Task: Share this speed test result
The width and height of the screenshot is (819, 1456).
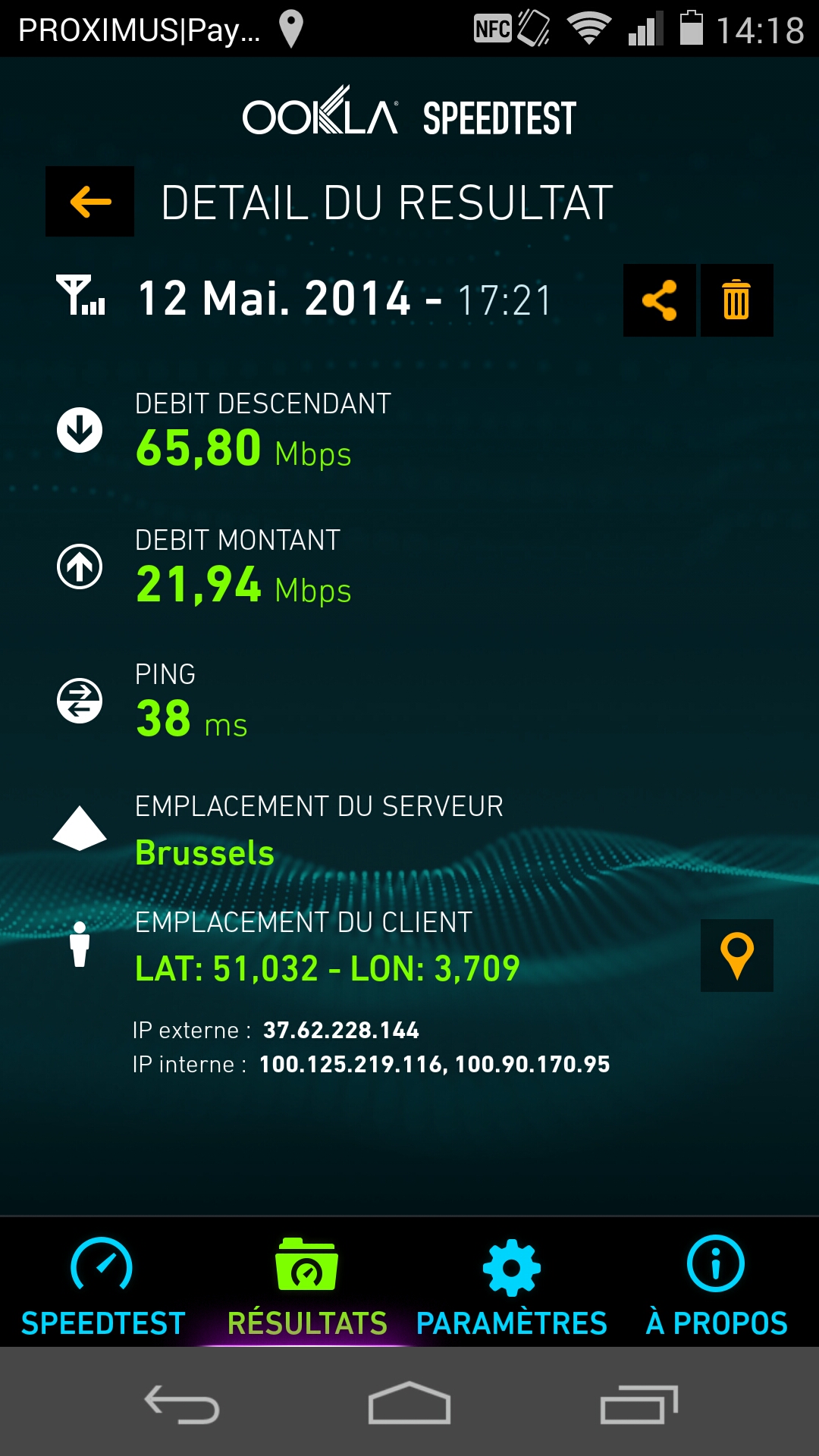Action: pyautogui.click(x=659, y=300)
